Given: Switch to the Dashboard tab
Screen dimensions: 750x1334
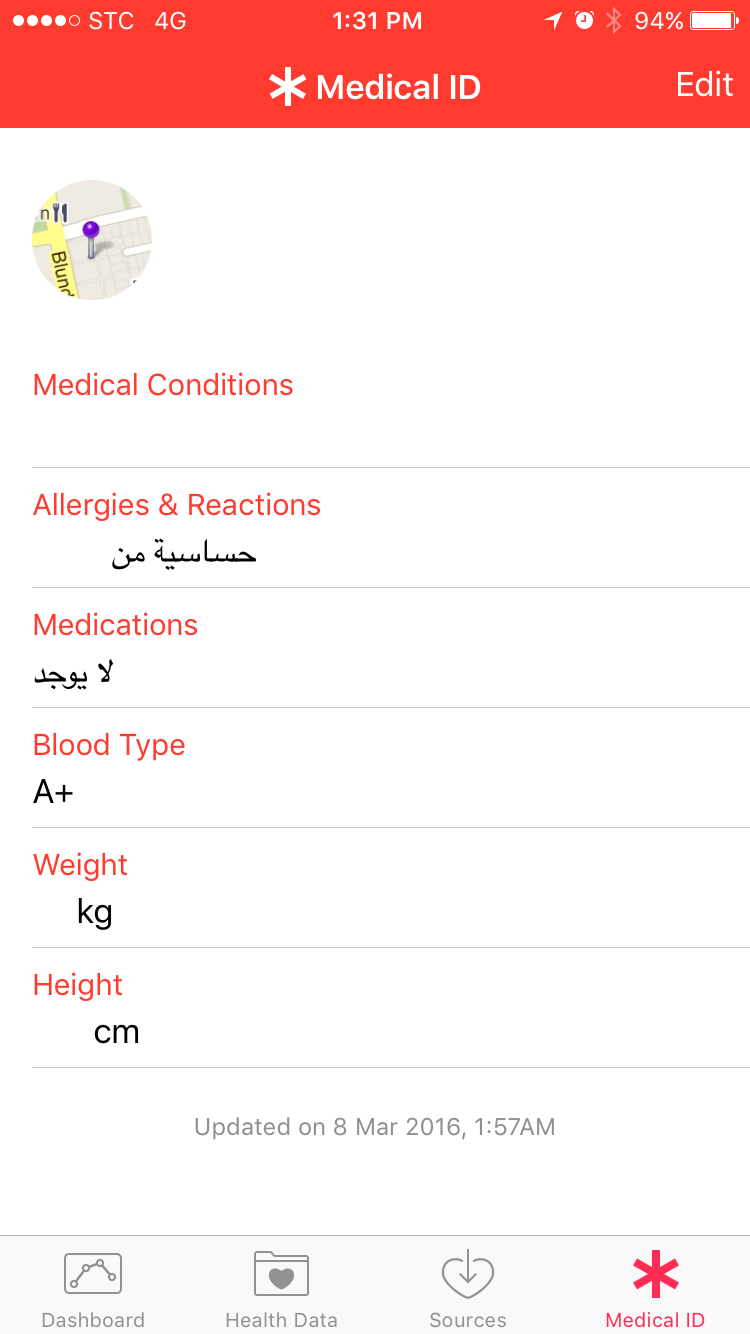Looking at the screenshot, I should pyautogui.click(x=93, y=1290).
